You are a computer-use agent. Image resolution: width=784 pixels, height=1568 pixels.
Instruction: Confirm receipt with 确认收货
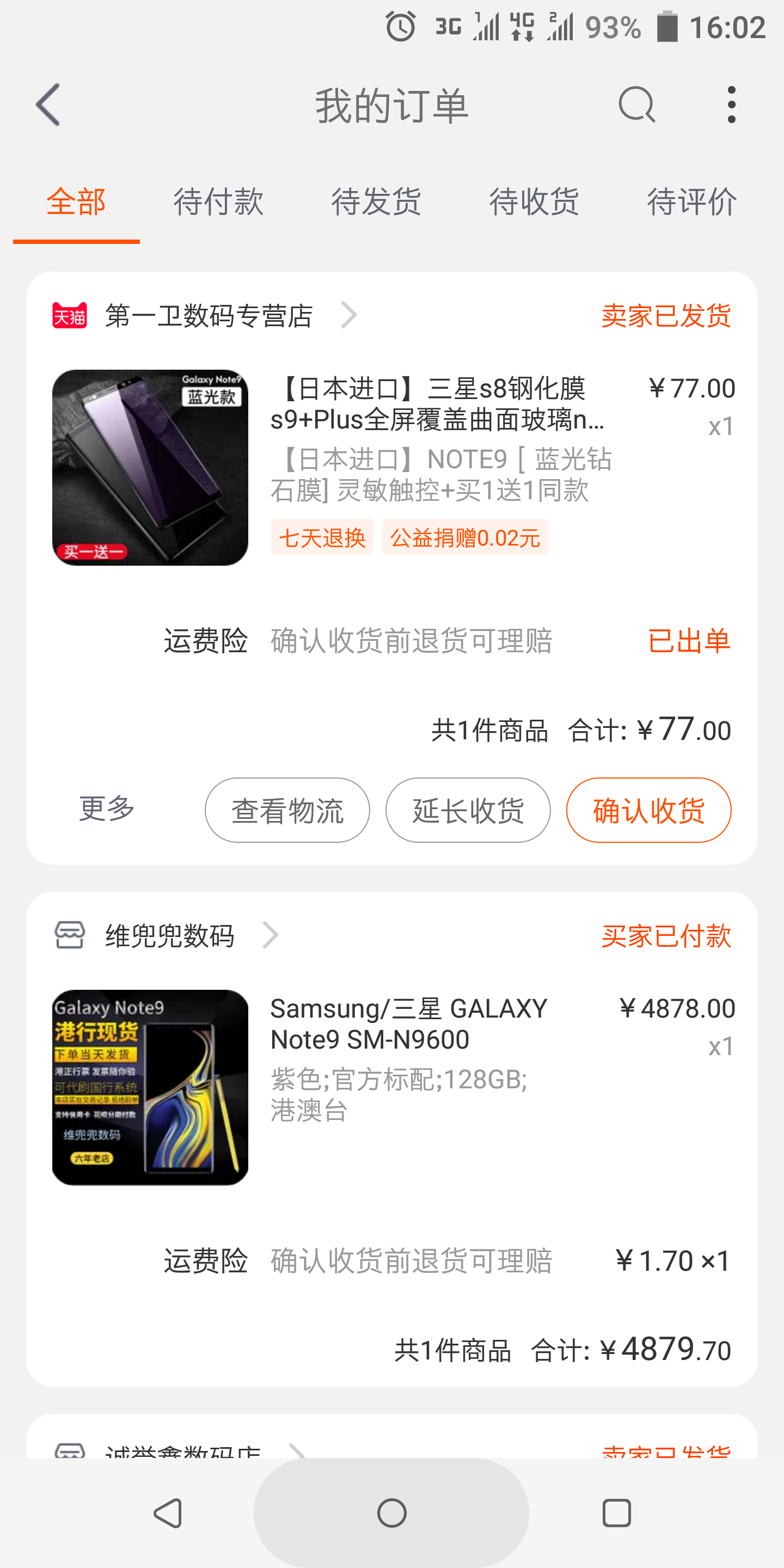pos(648,810)
